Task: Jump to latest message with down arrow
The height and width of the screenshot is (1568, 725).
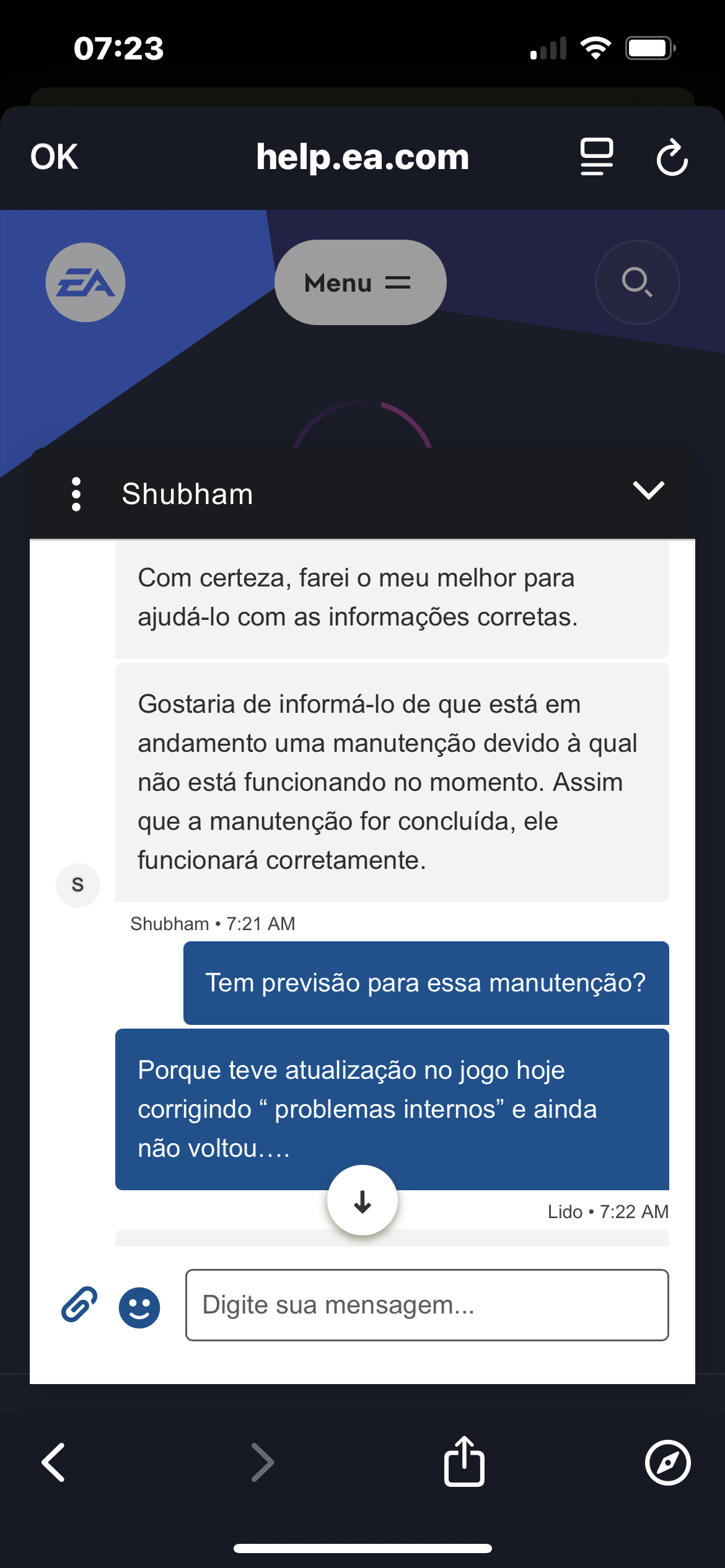Action: tap(362, 1201)
